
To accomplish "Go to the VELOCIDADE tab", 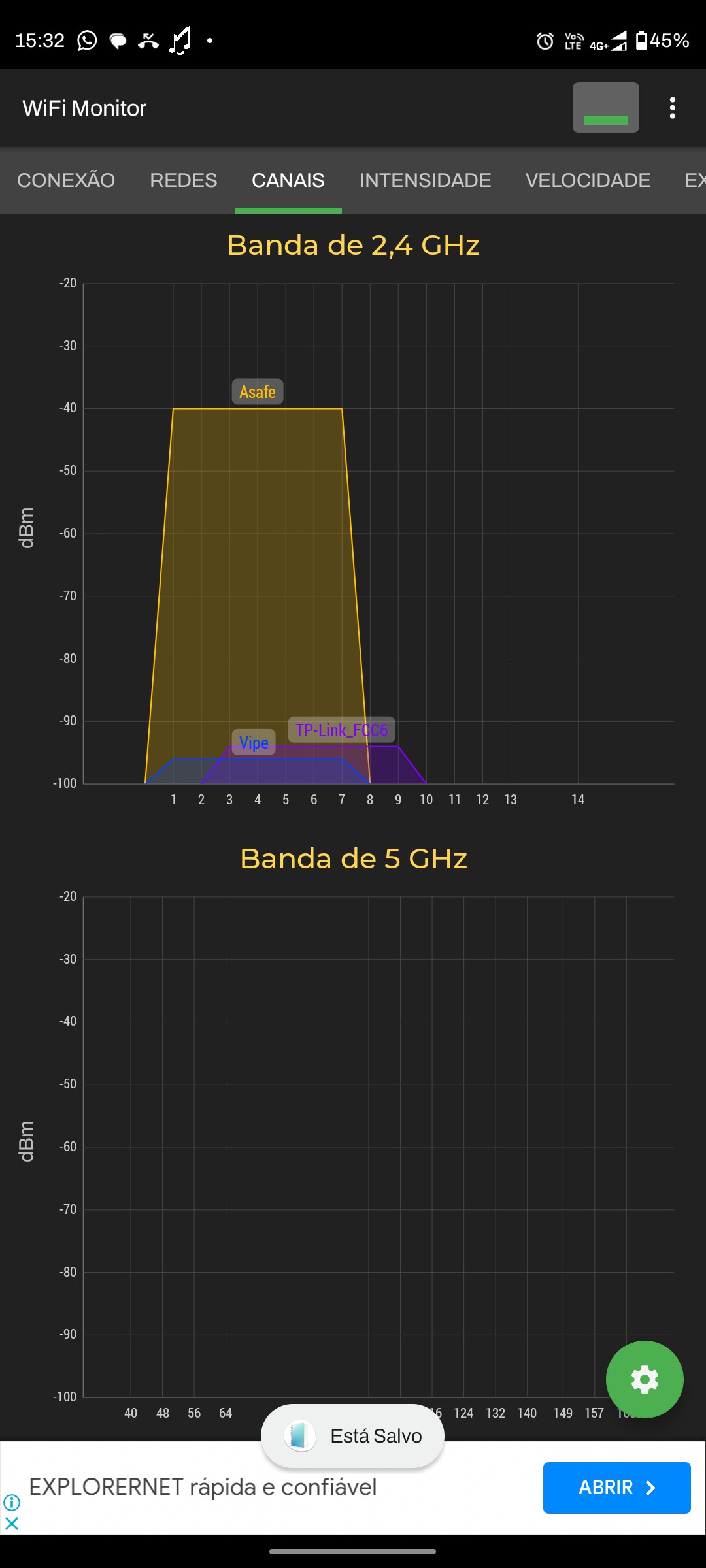I will [x=588, y=180].
